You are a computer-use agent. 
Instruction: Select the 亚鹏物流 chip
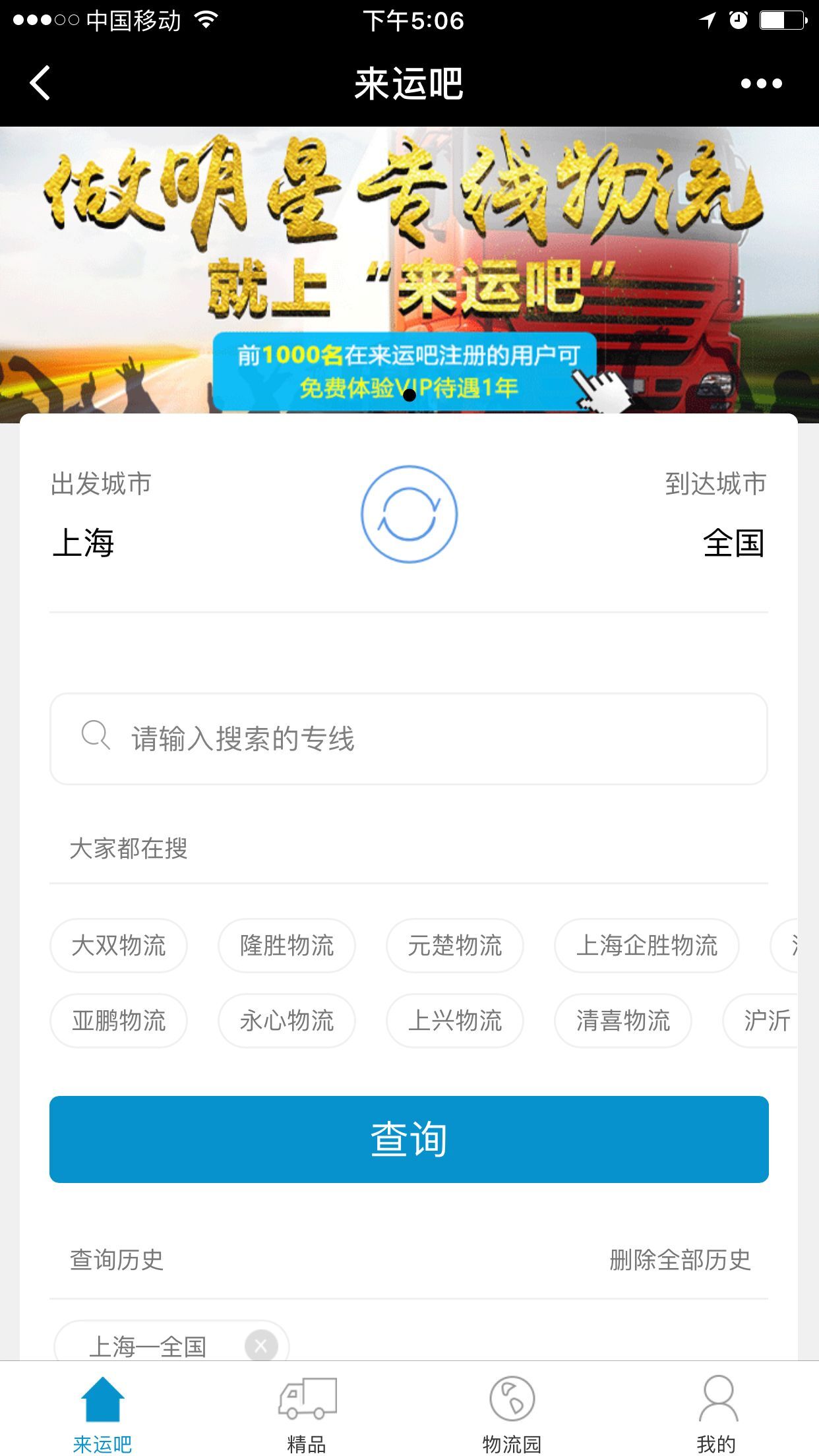click(x=119, y=1021)
